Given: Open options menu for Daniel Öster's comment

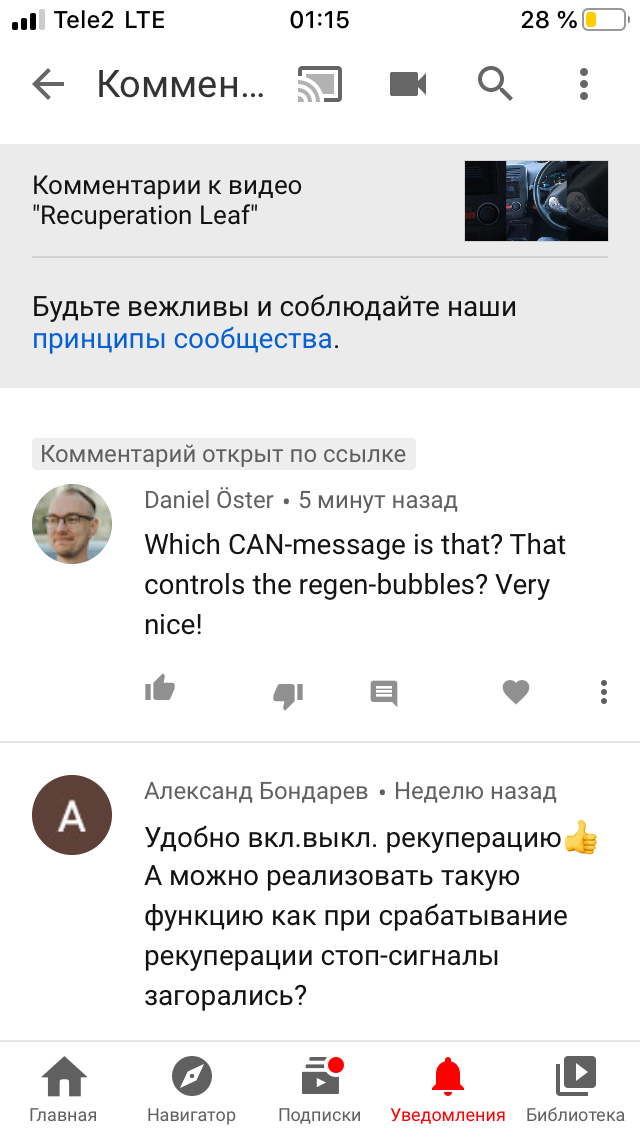Looking at the screenshot, I should tap(604, 692).
